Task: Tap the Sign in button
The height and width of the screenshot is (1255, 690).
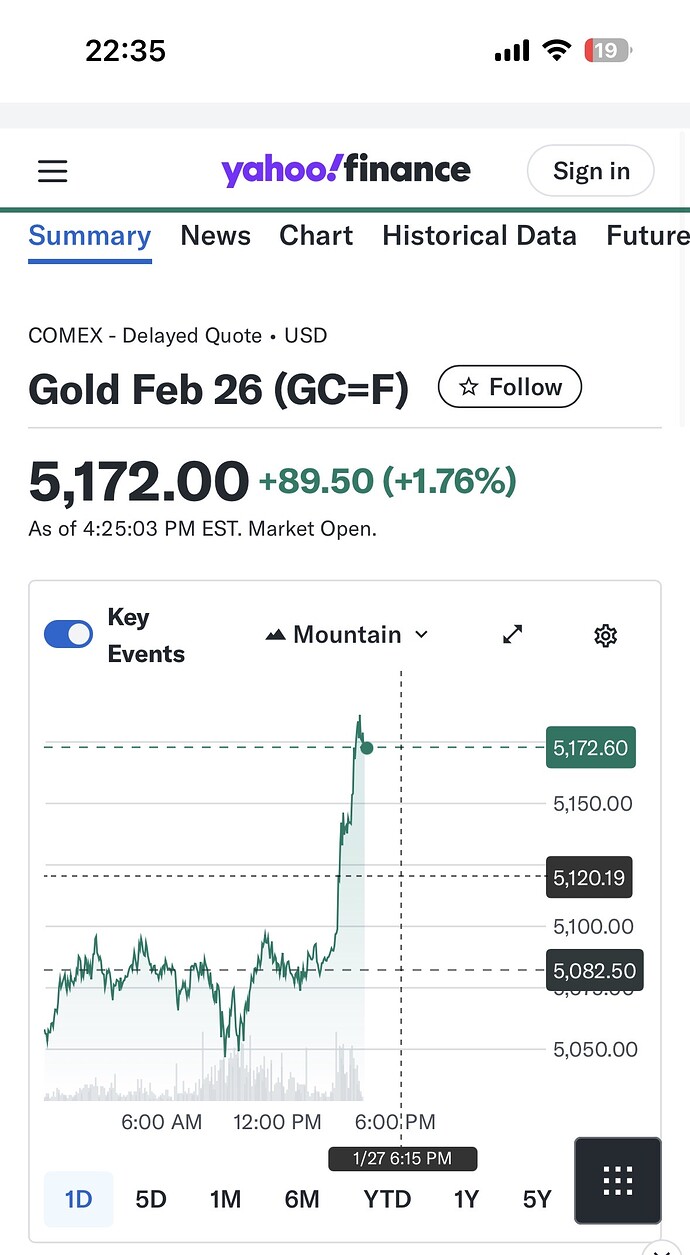Action: [x=591, y=171]
